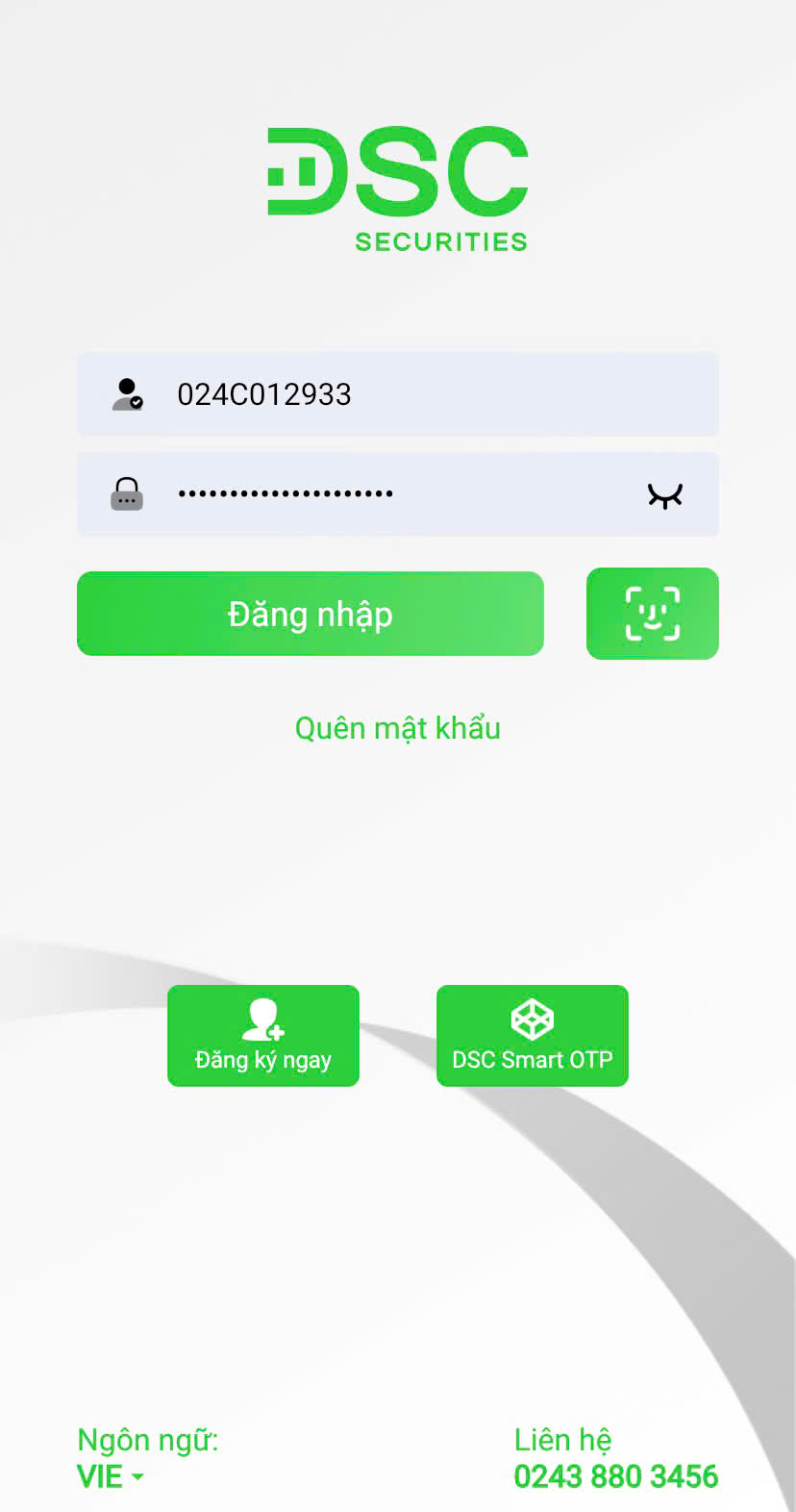796x1512 pixels.
Task: Open the Quên mật khẩu link
Action: [398, 728]
